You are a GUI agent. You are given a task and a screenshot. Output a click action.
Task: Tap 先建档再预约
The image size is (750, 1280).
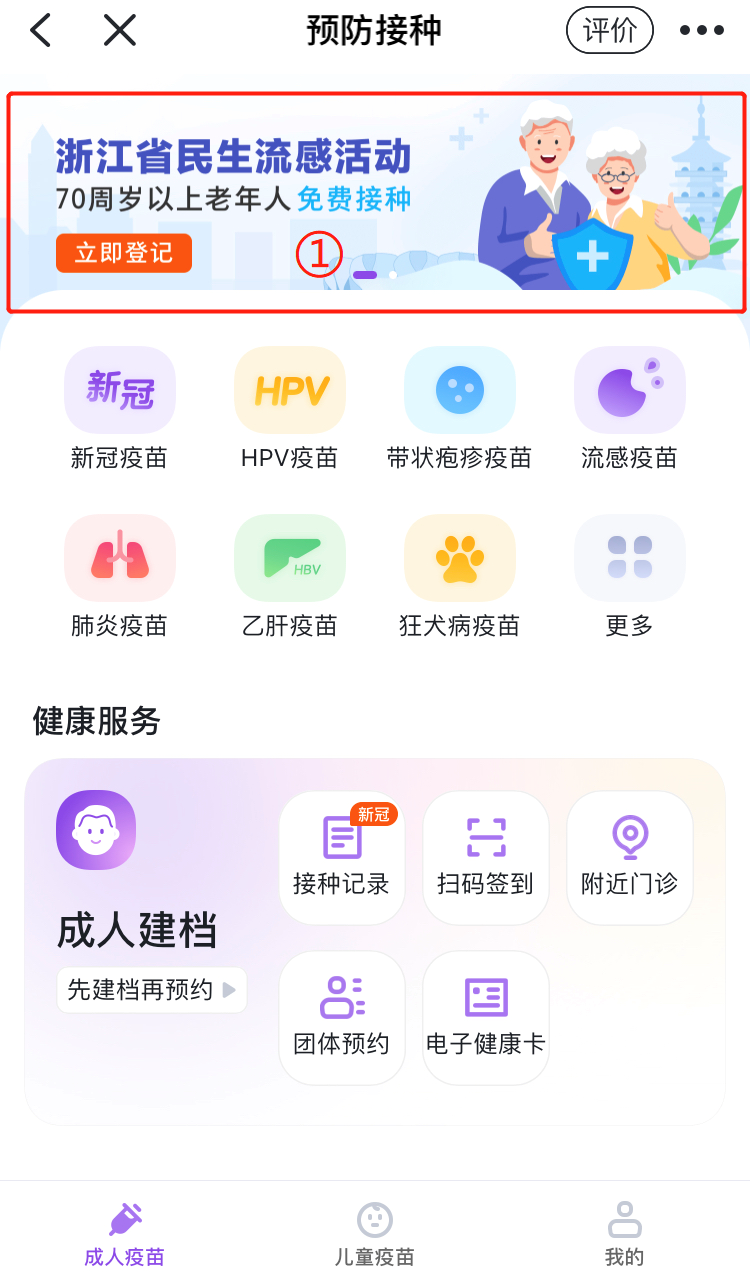click(151, 990)
